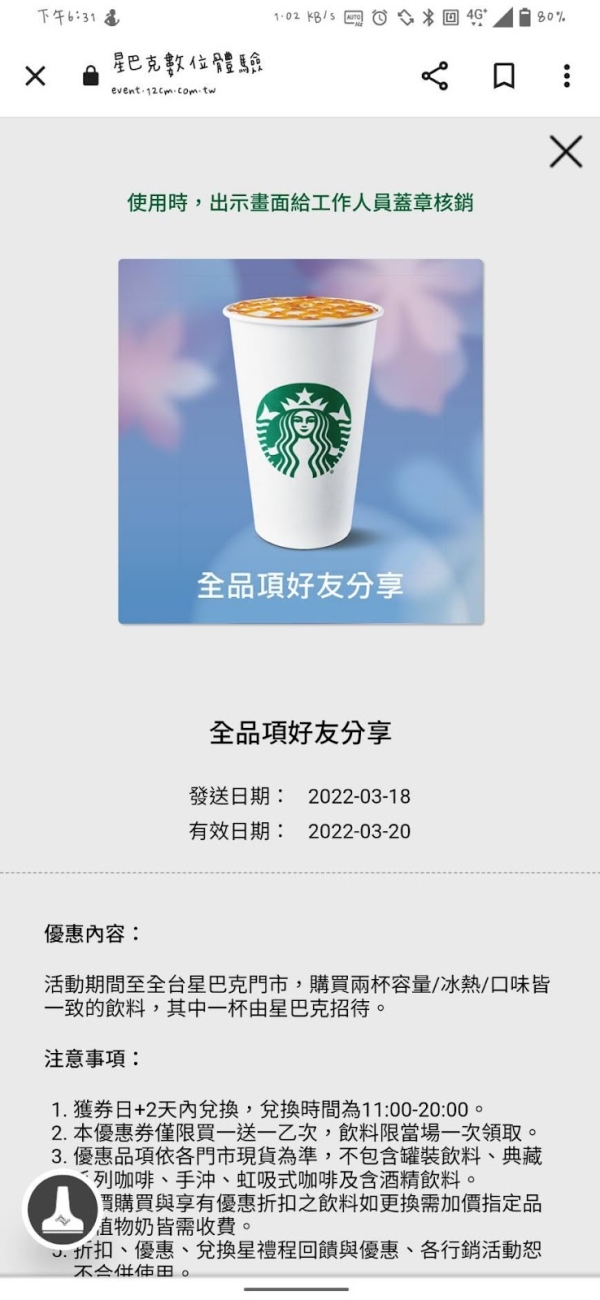This screenshot has width=600, height=1300.
Task: Open the browser overflow menu
Action: coord(566,76)
